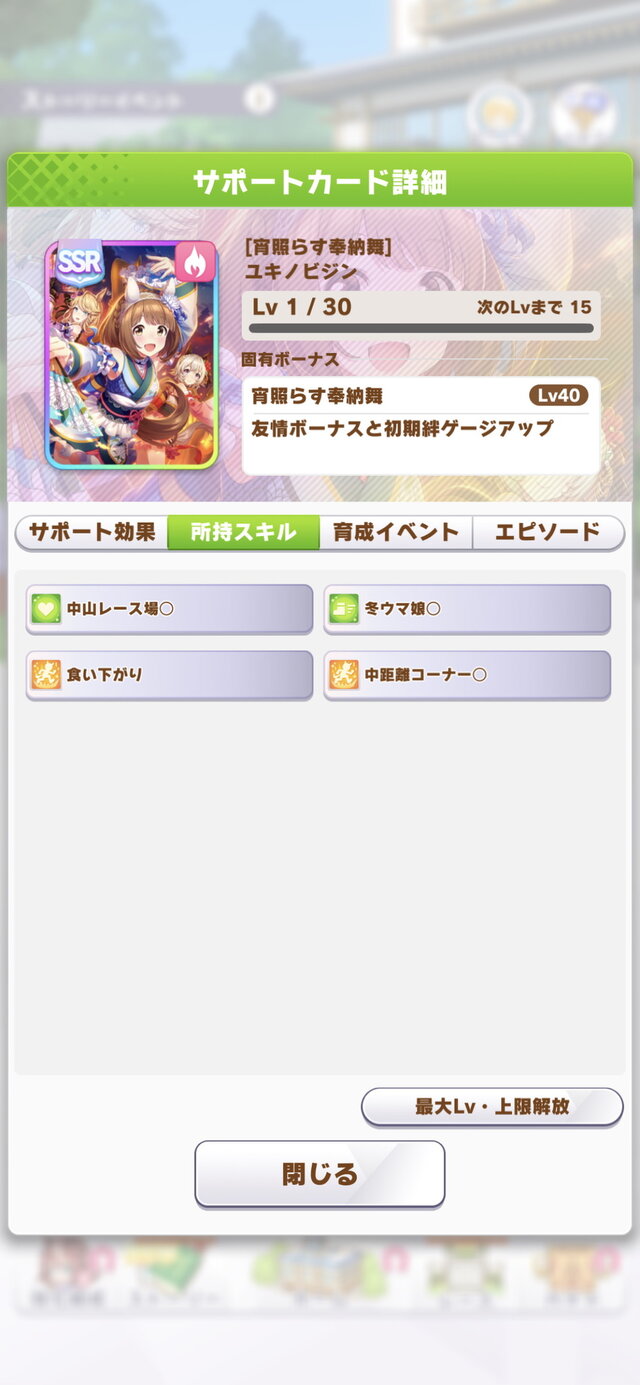Tap the 最大Lv・上限解放 button

[492, 1107]
